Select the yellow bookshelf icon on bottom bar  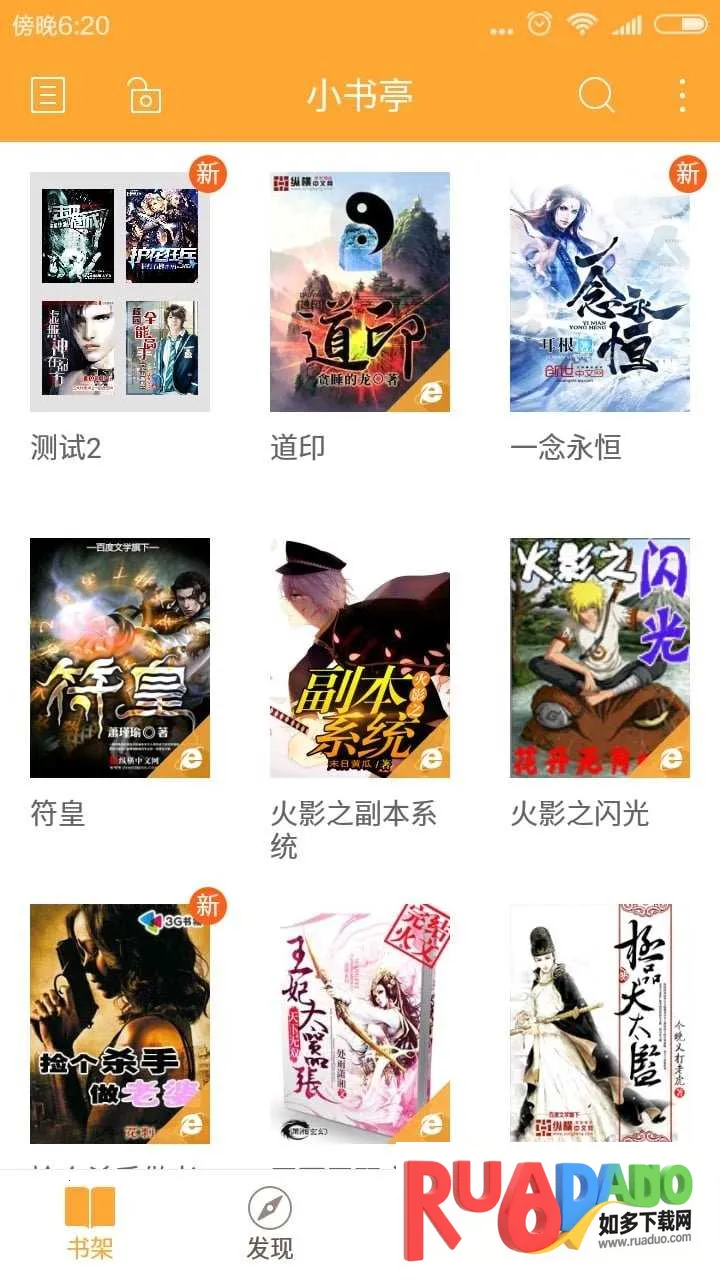pyautogui.click(x=88, y=1206)
